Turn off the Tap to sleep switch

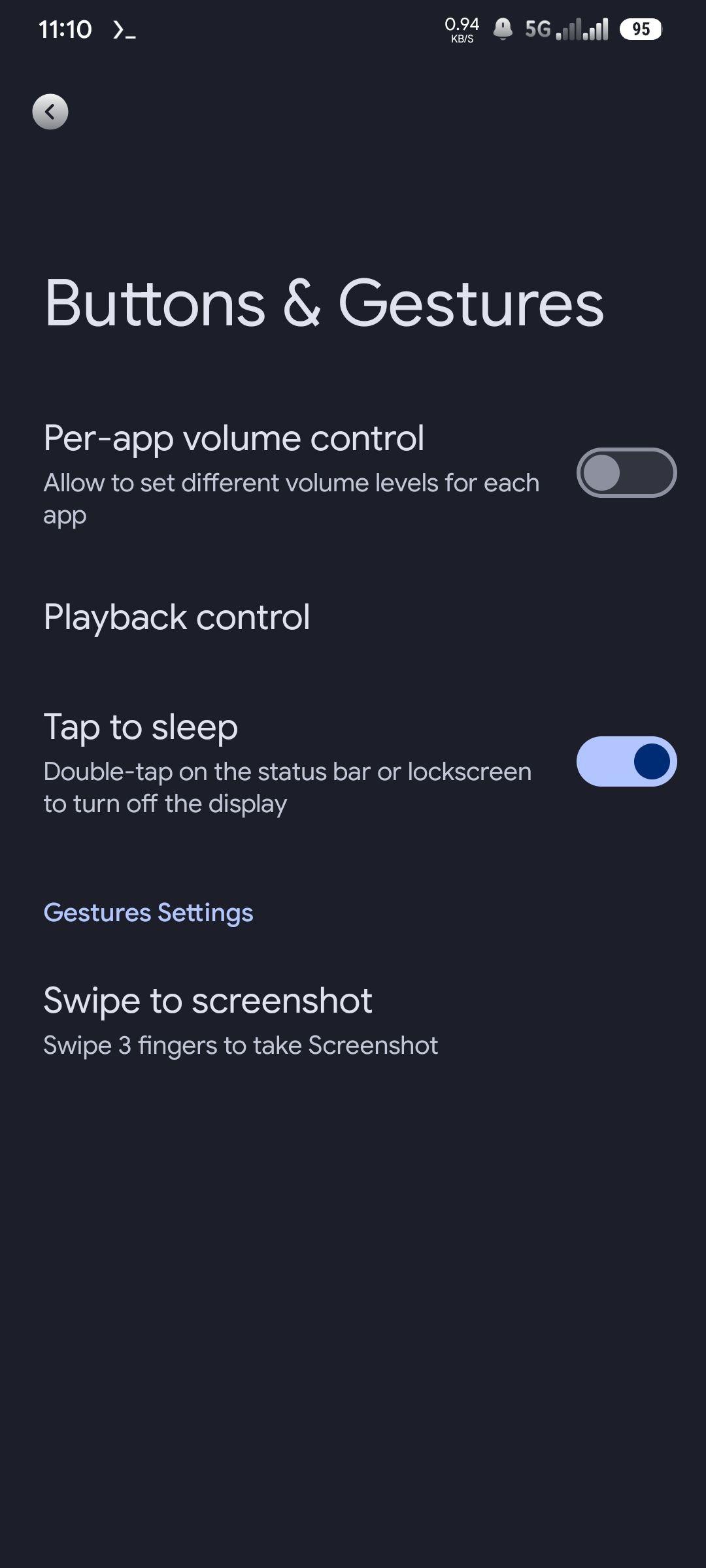coord(626,761)
